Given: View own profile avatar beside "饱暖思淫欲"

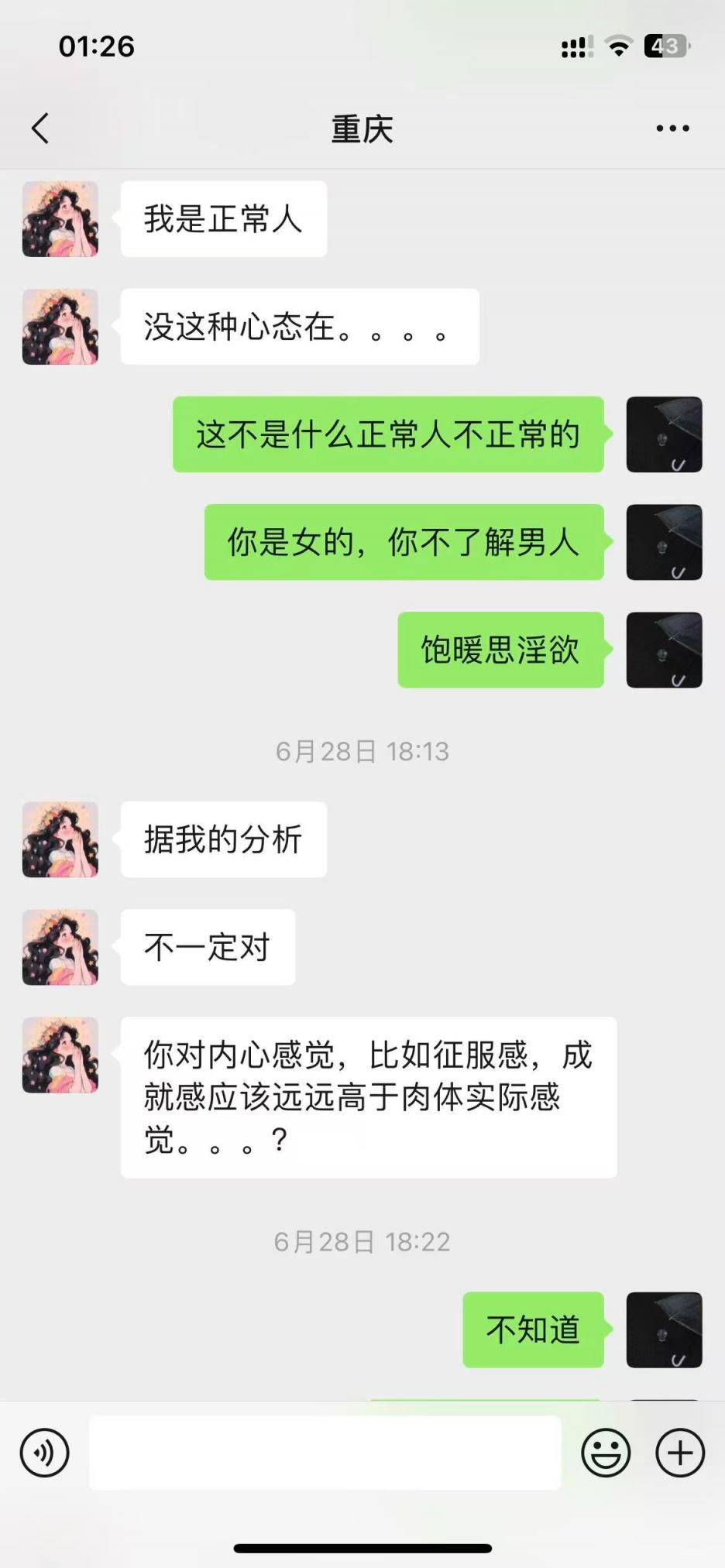Looking at the screenshot, I should pos(664,650).
